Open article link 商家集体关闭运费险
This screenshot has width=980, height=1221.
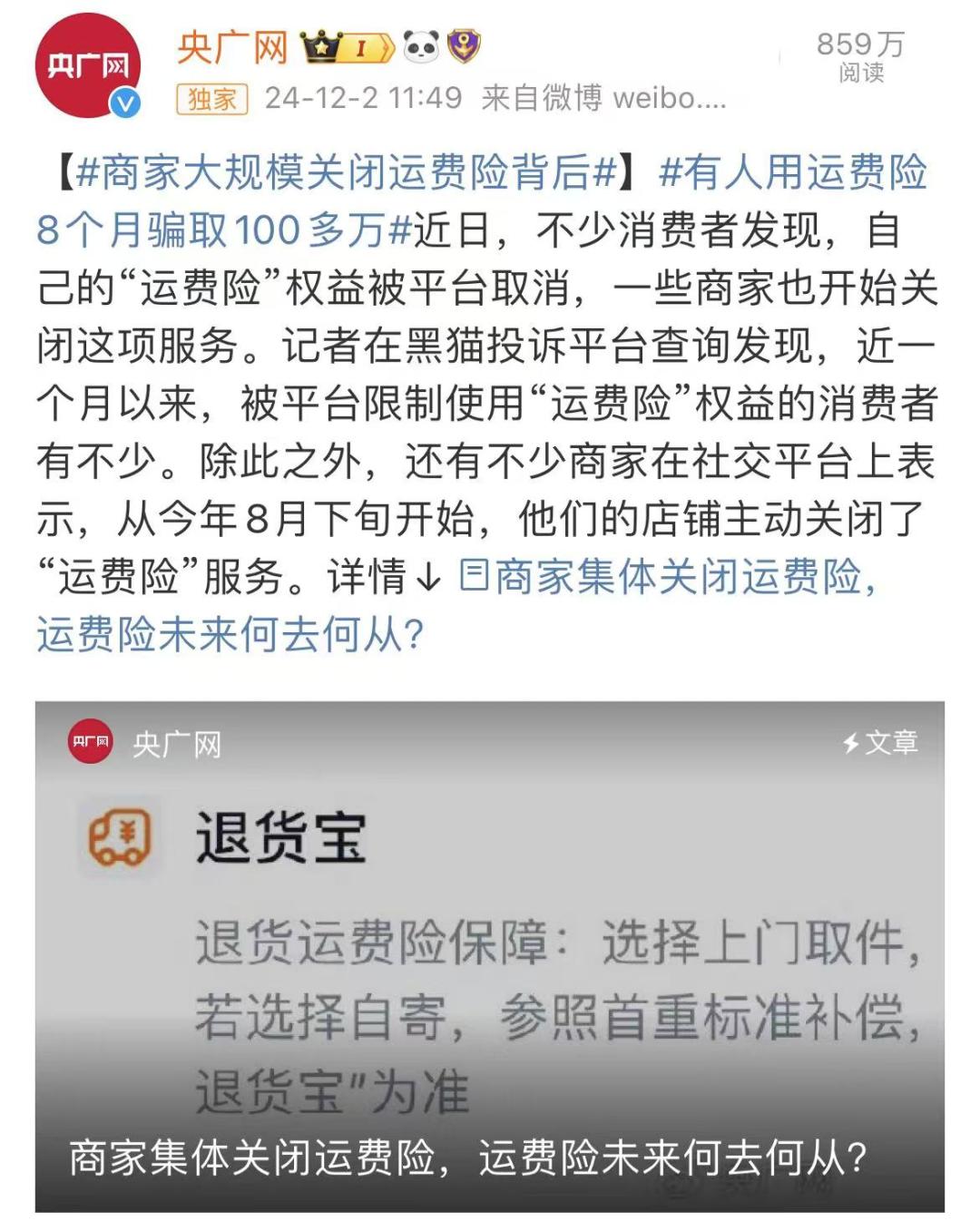668,576
